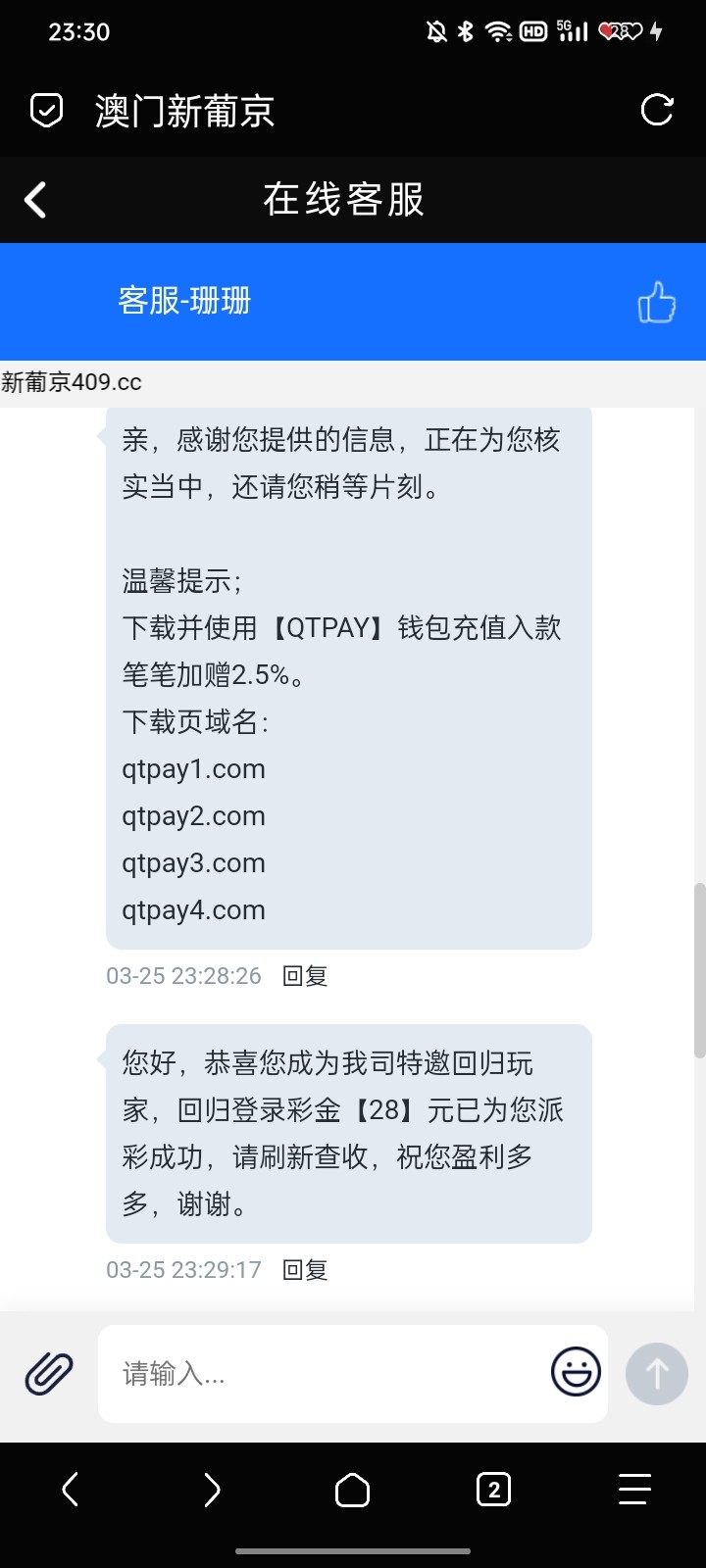Attach a file with the paperclip icon
This screenshot has width=706, height=1568.
click(49, 1373)
